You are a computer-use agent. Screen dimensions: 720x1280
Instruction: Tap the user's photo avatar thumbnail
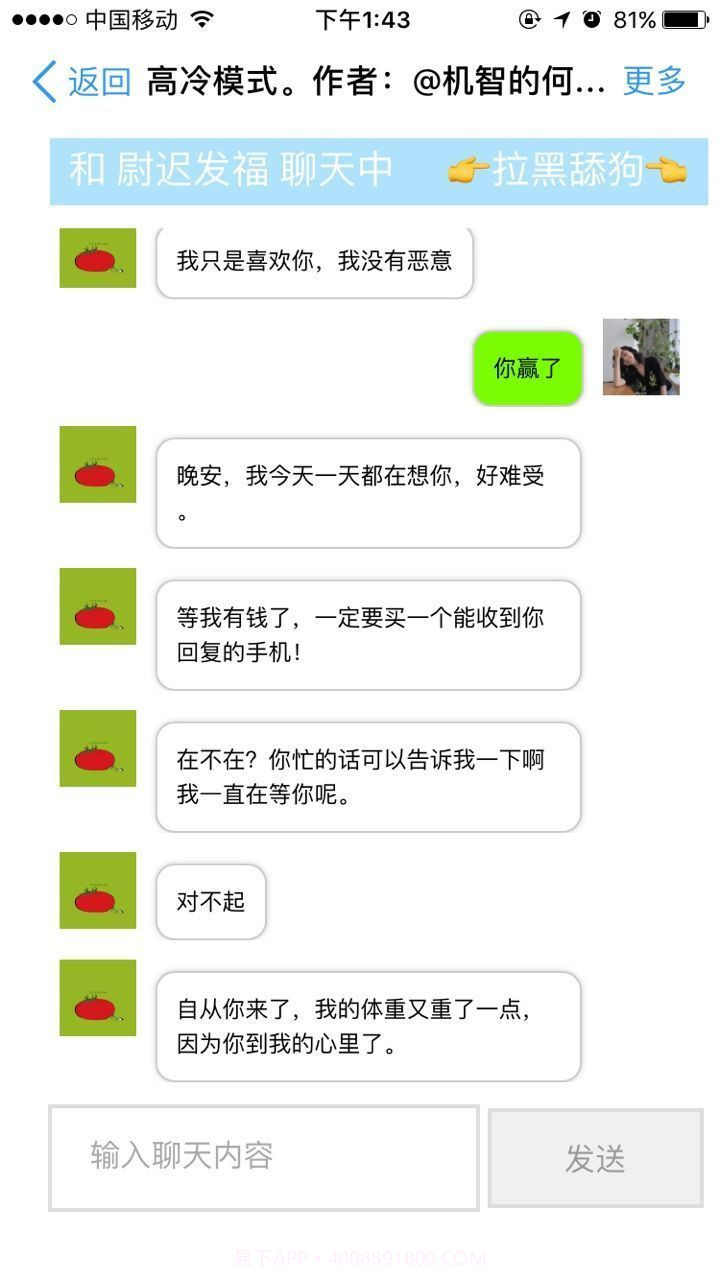pyautogui.click(x=641, y=357)
